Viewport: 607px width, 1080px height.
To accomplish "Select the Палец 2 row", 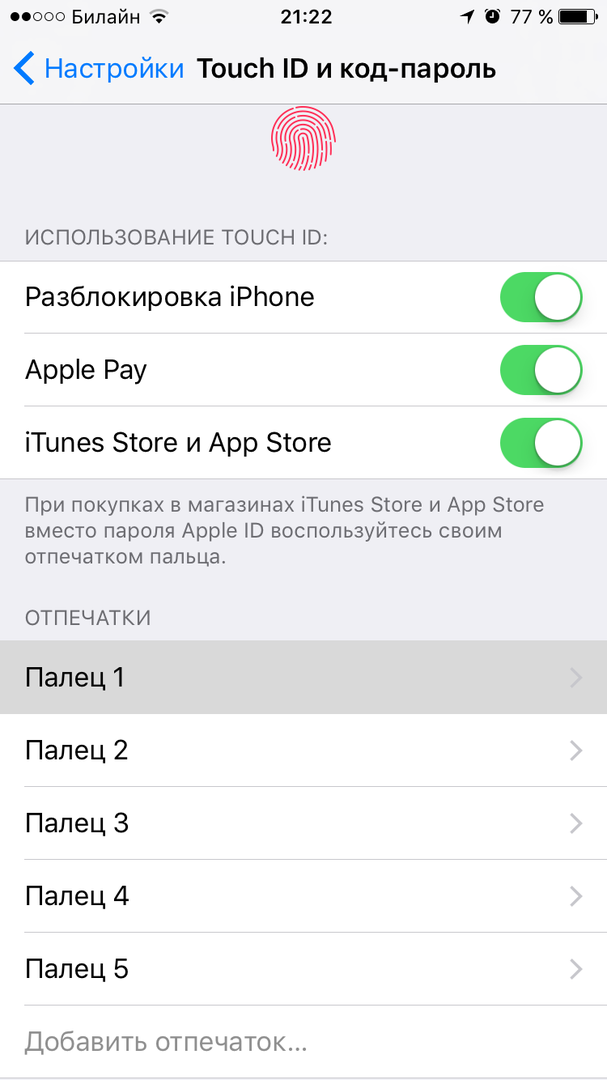I will coord(303,750).
